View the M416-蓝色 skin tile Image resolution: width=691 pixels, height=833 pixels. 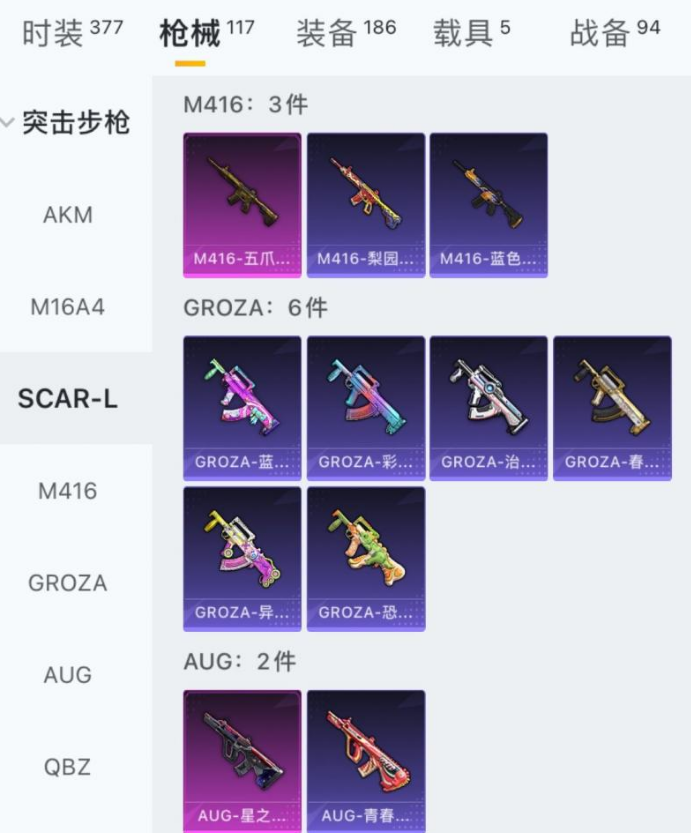489,205
